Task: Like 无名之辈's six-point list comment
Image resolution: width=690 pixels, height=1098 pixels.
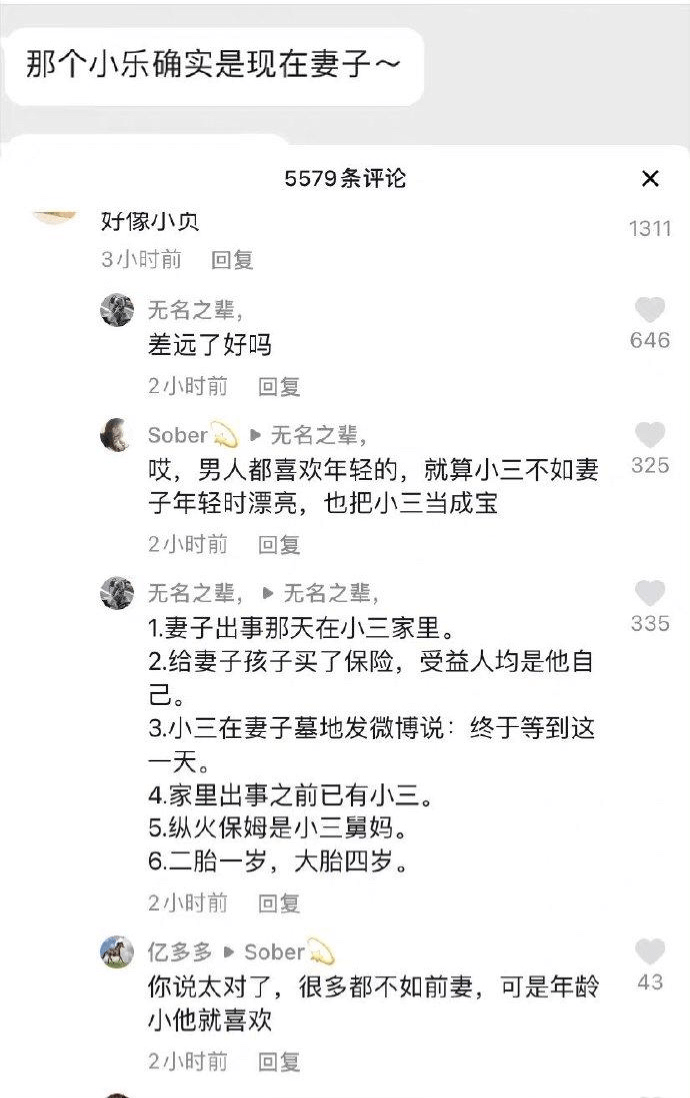Action: tap(650, 593)
